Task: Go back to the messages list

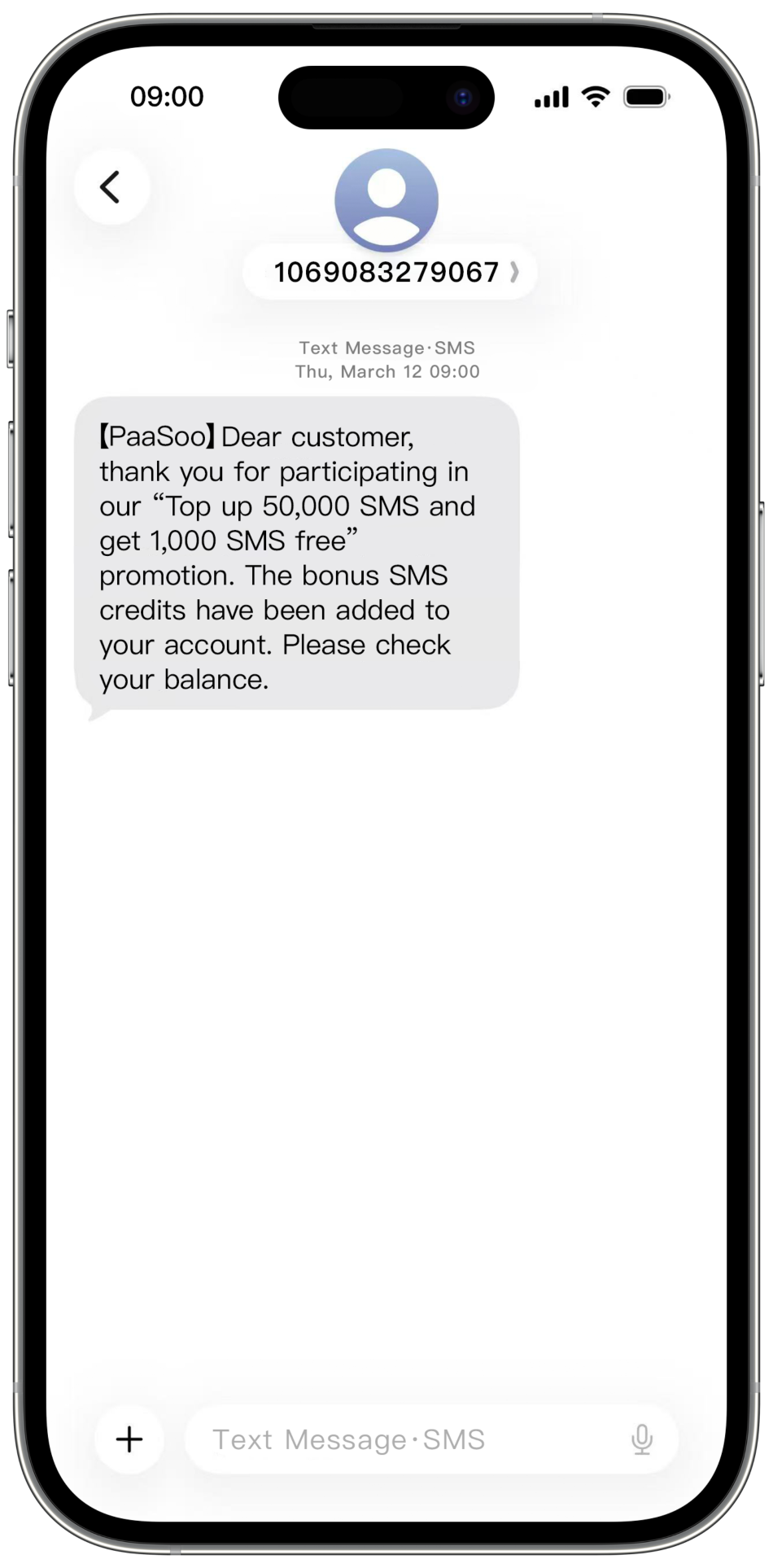Action: [x=111, y=187]
